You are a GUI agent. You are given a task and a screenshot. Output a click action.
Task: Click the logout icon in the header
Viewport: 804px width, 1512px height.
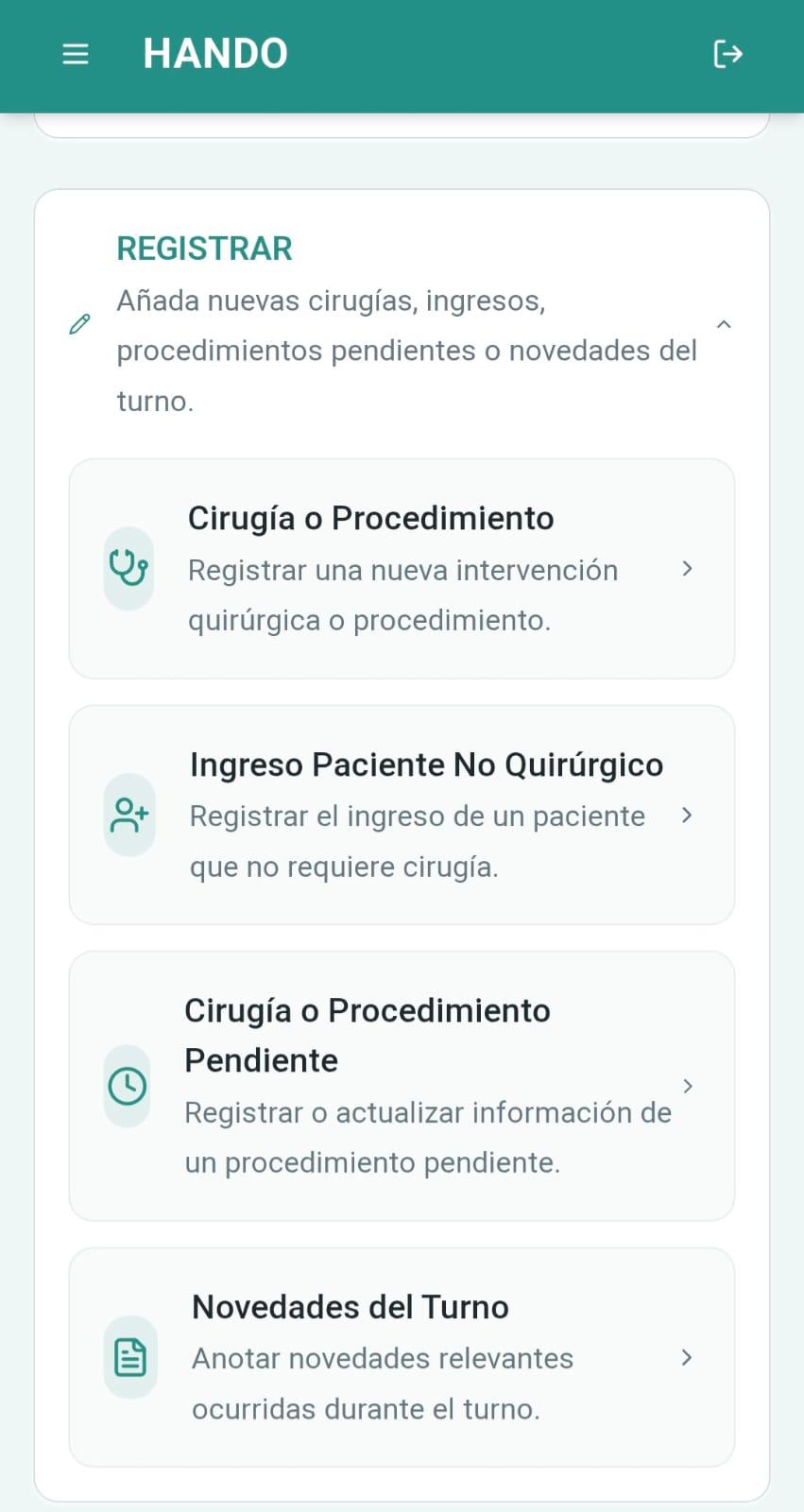tap(727, 54)
